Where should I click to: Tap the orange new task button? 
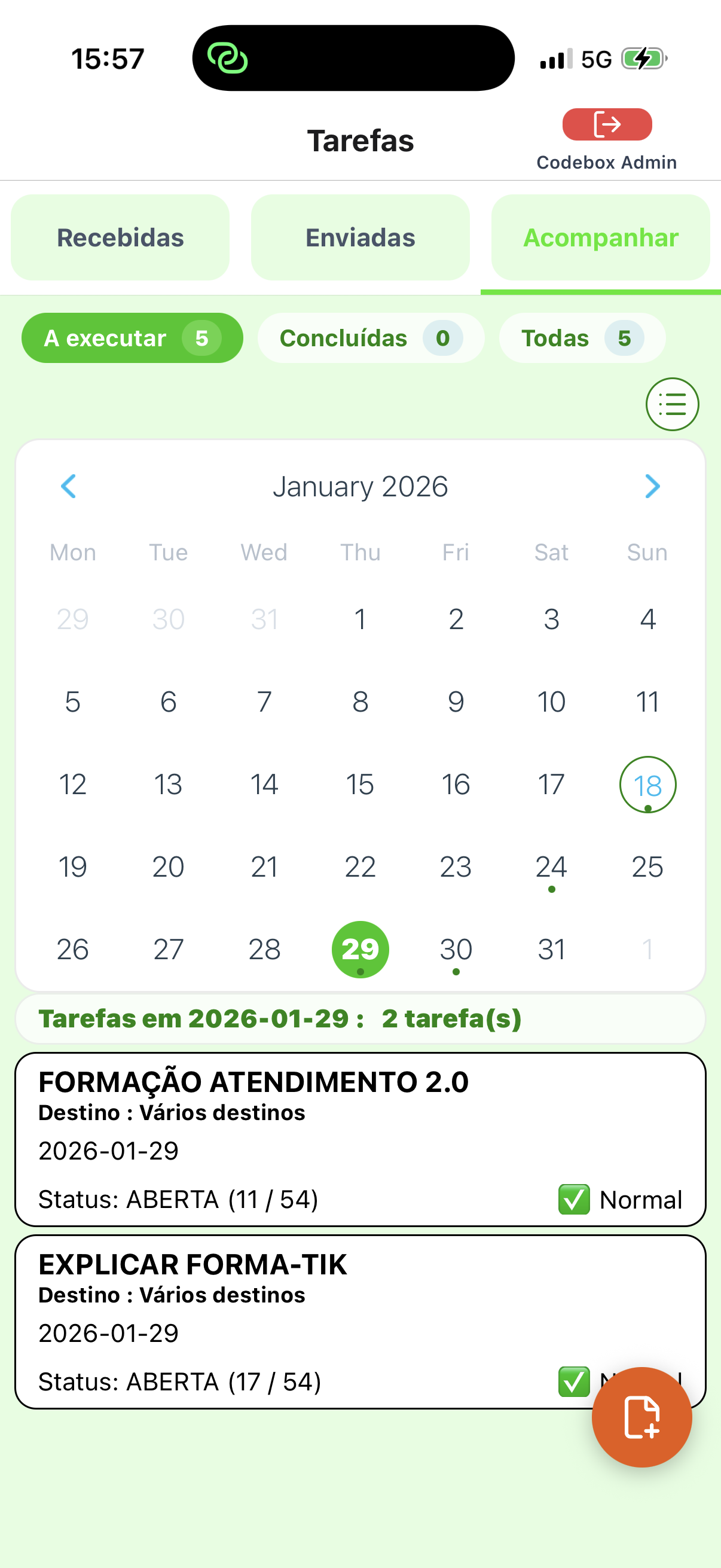click(x=641, y=1418)
